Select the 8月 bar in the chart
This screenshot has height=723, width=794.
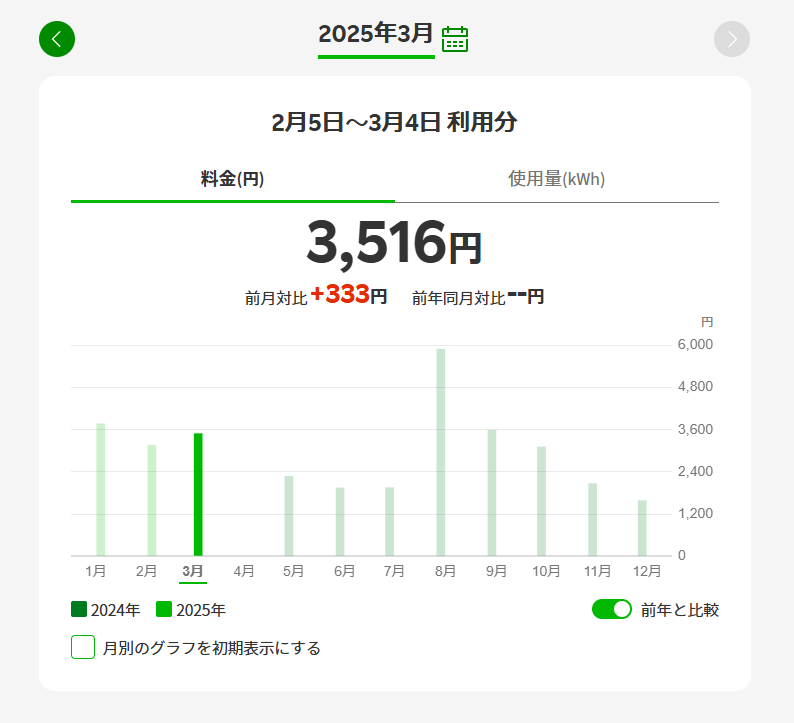[x=440, y=452]
